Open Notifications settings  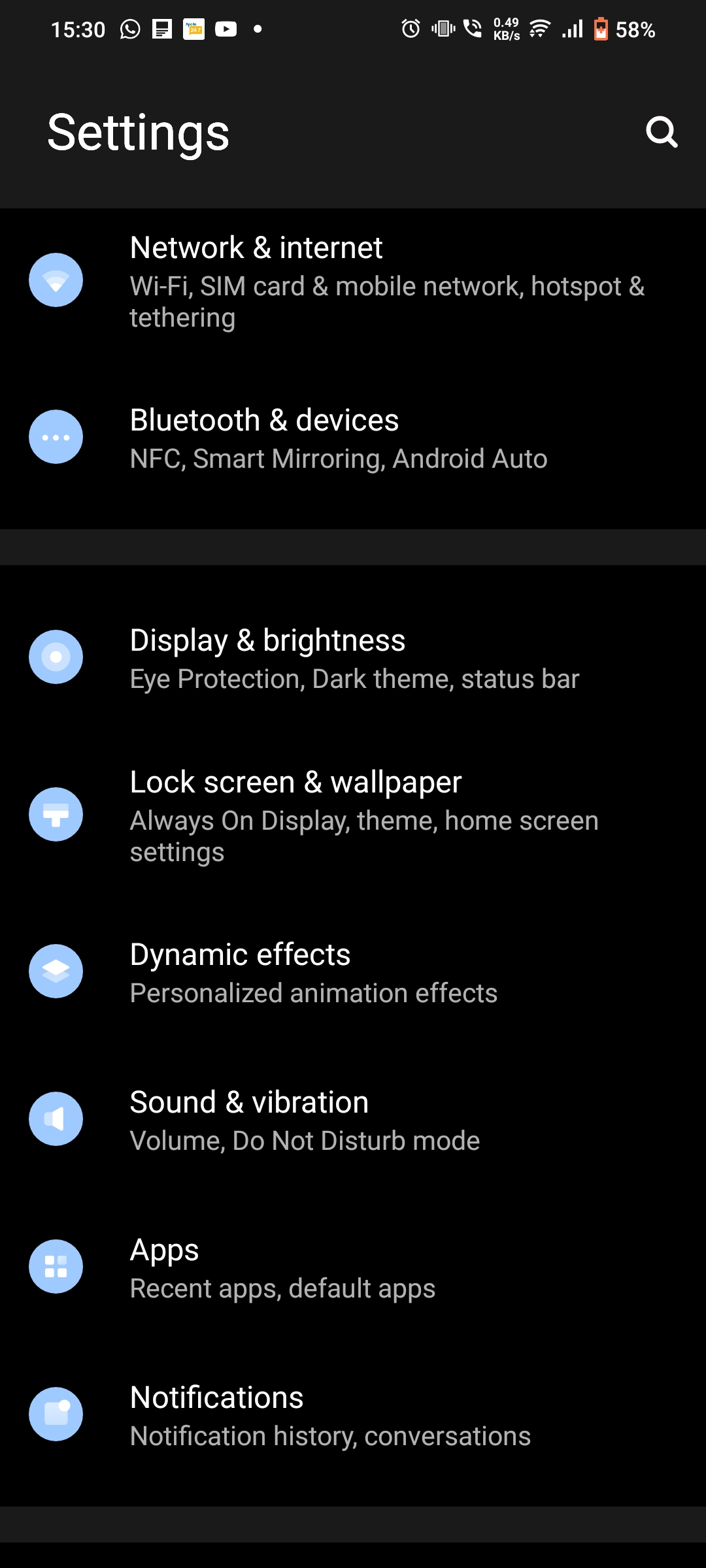pos(353,1415)
